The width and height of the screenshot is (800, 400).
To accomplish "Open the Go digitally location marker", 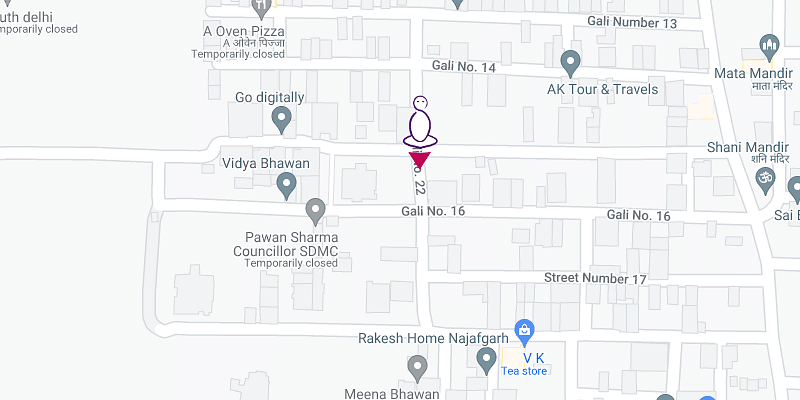I will pyautogui.click(x=282, y=120).
